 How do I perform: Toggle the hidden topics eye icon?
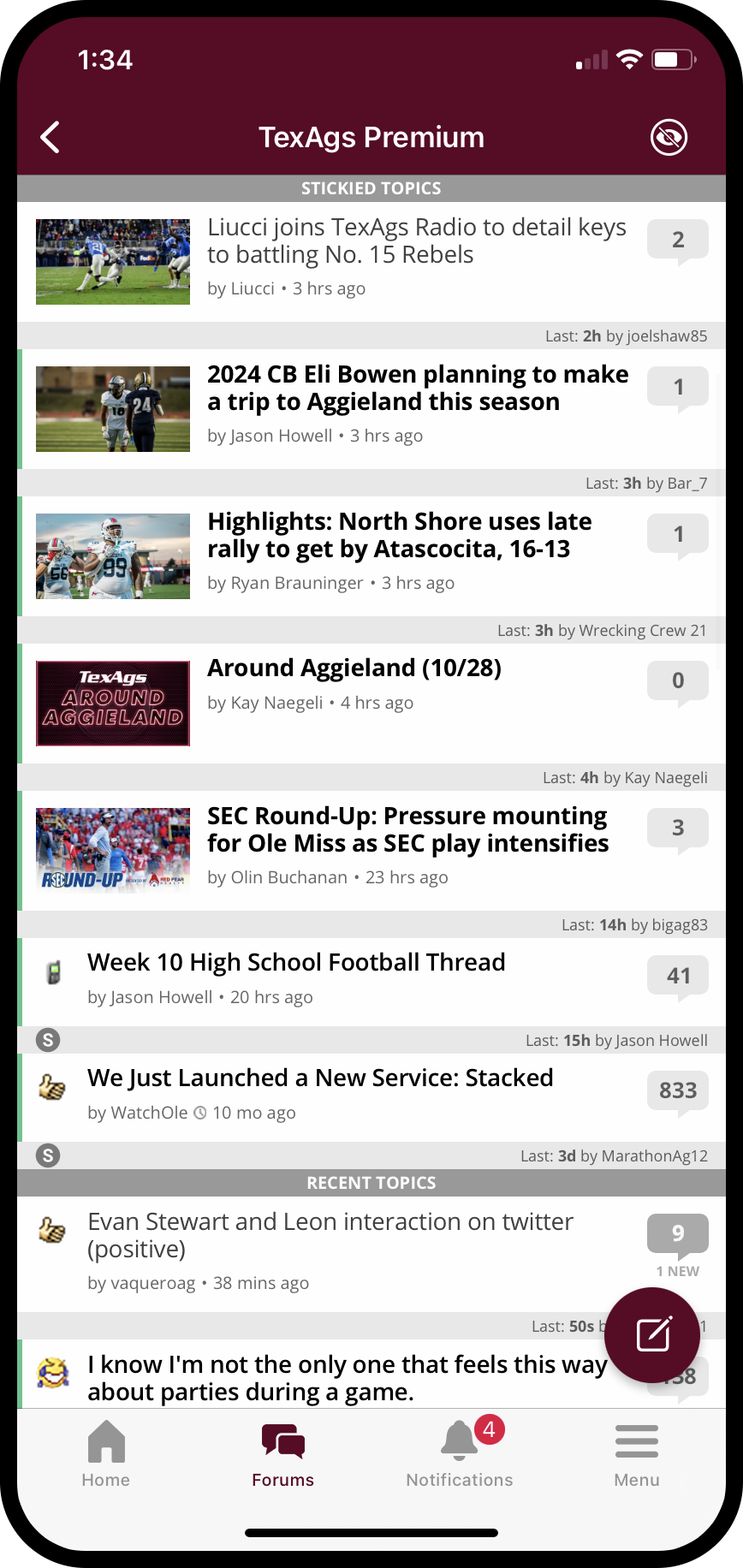click(x=669, y=137)
